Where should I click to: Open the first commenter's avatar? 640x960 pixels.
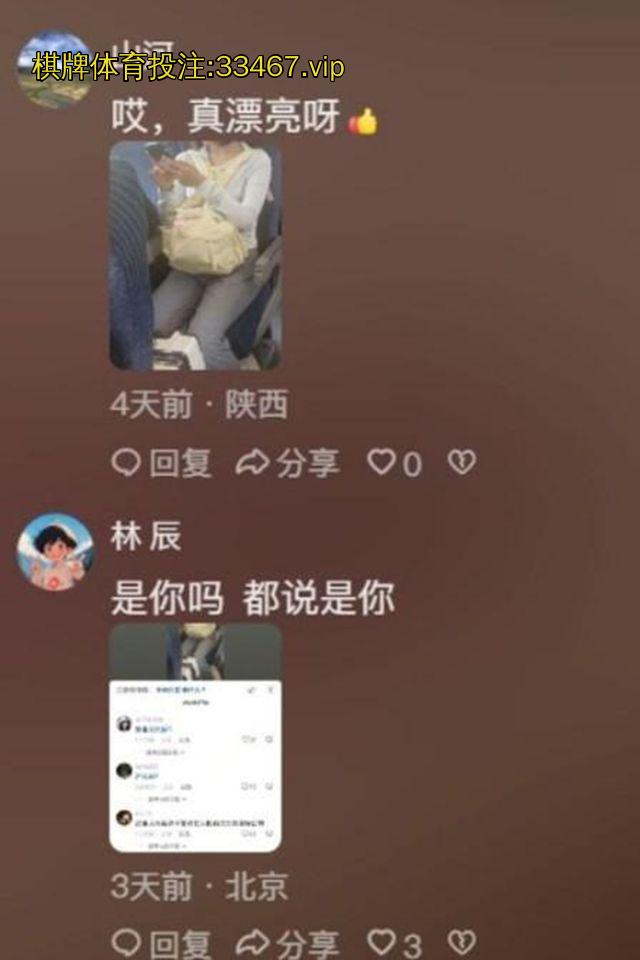coord(50,70)
